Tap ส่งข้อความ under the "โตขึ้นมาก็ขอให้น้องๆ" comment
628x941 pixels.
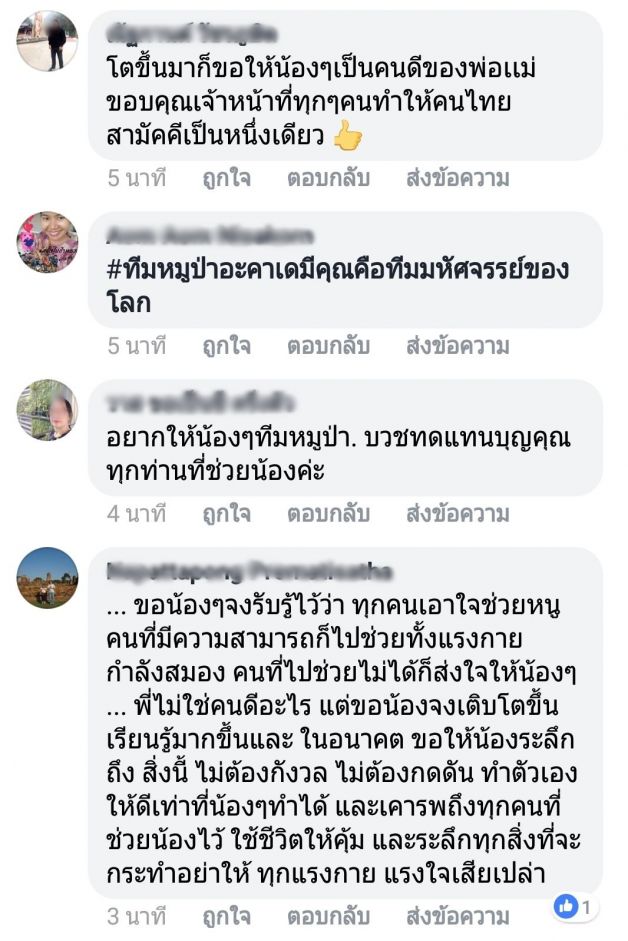pos(457,179)
